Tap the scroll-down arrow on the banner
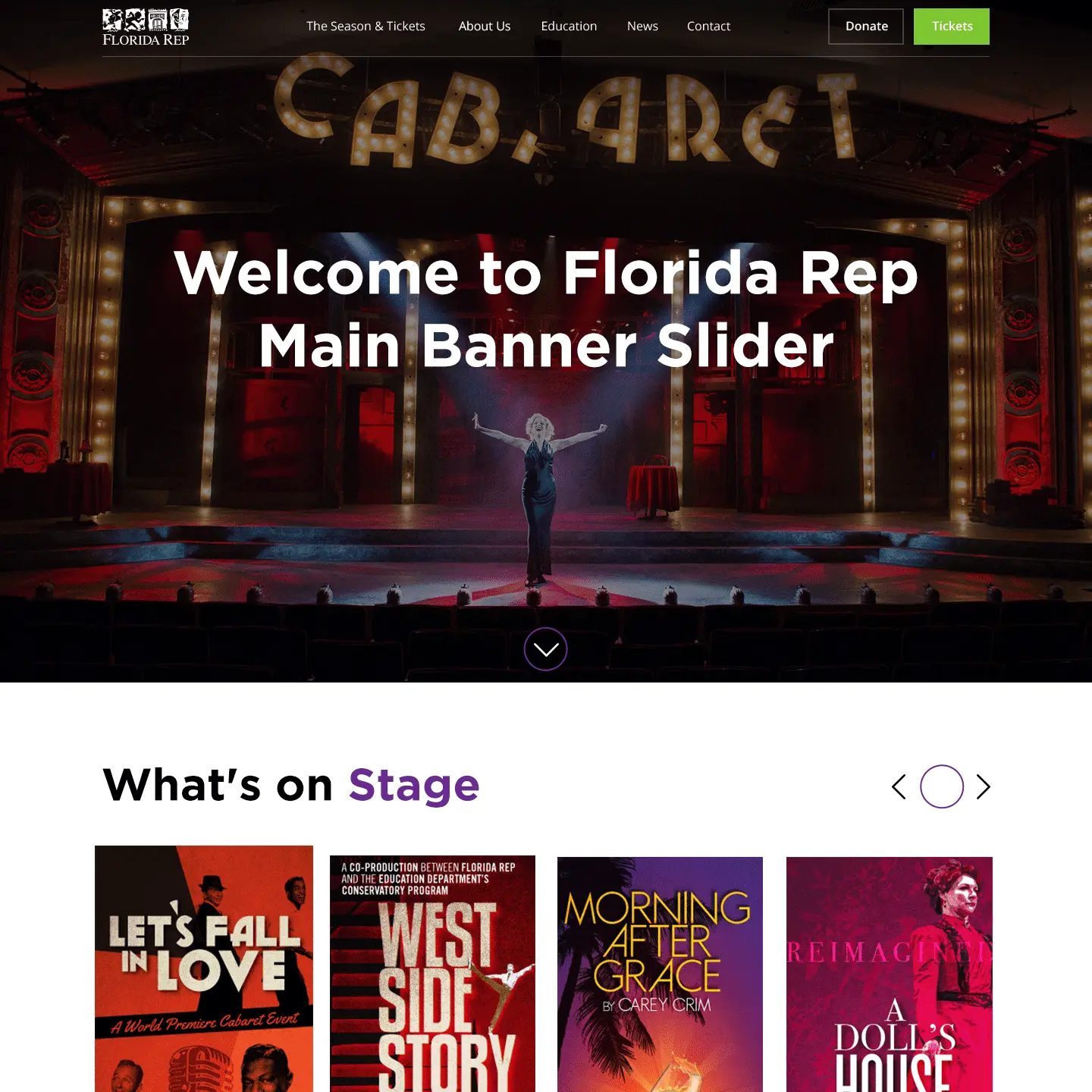The height and width of the screenshot is (1092, 1092). click(x=546, y=649)
